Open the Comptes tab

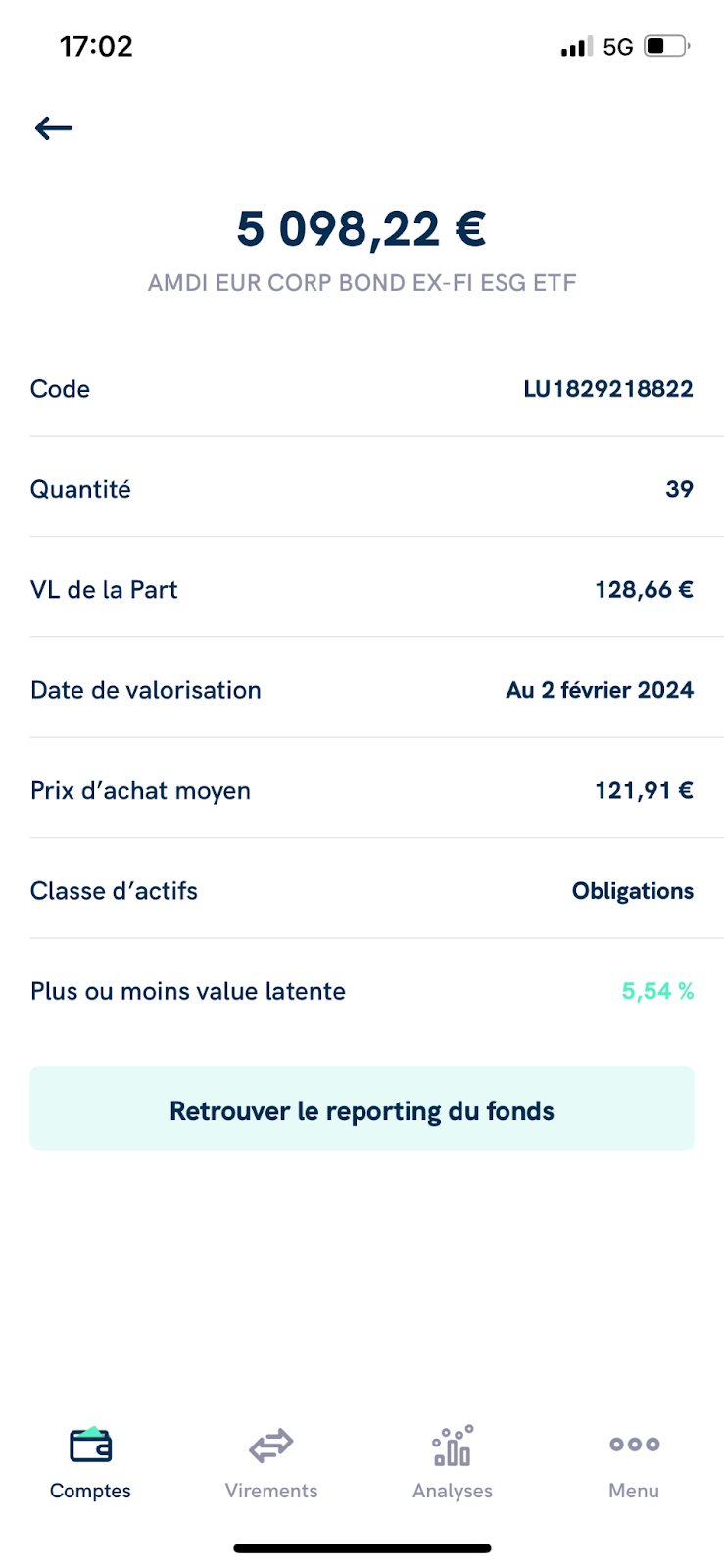[90, 1463]
